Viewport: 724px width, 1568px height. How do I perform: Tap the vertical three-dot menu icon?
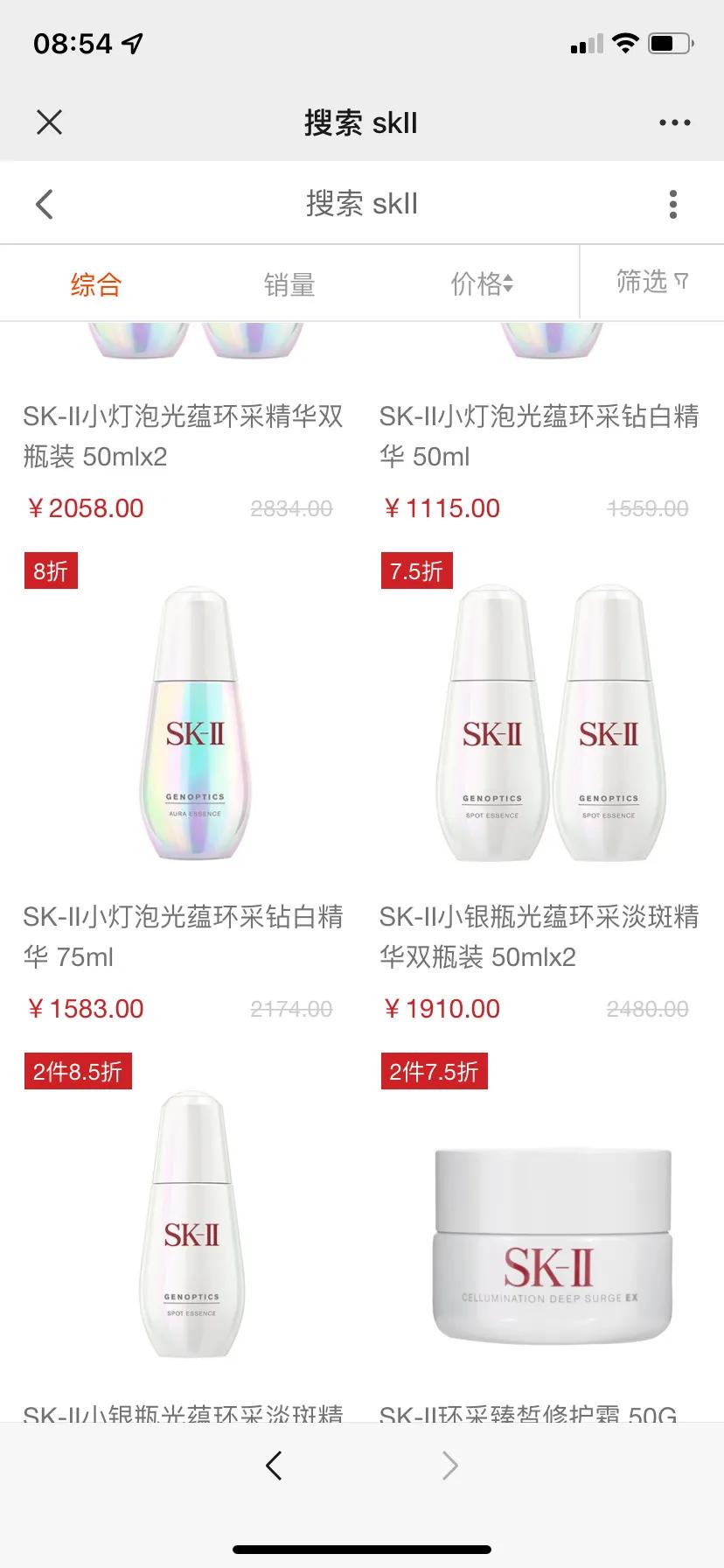pyautogui.click(x=672, y=202)
